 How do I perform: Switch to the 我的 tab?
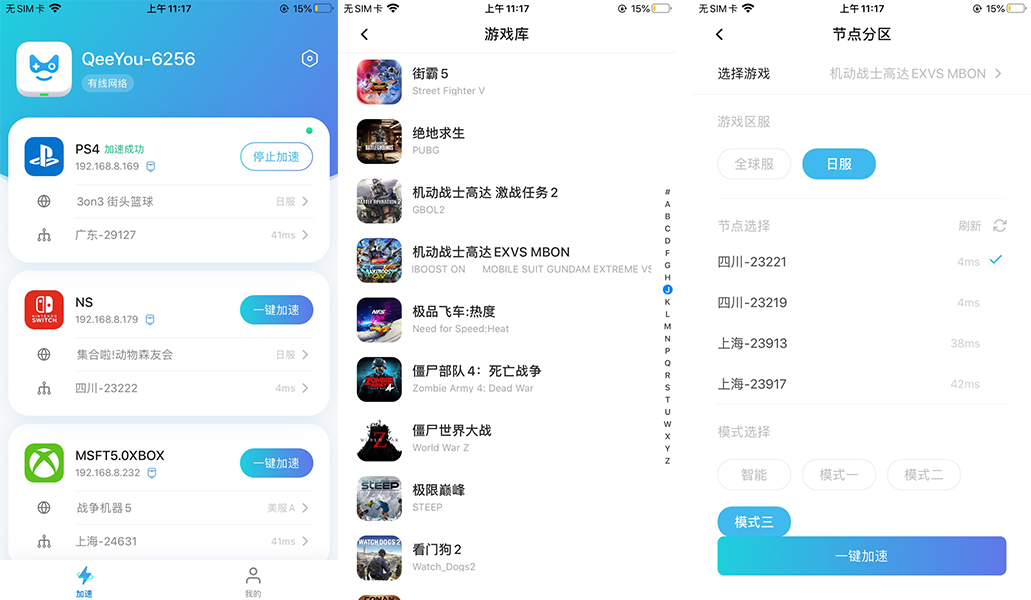[x=253, y=581]
